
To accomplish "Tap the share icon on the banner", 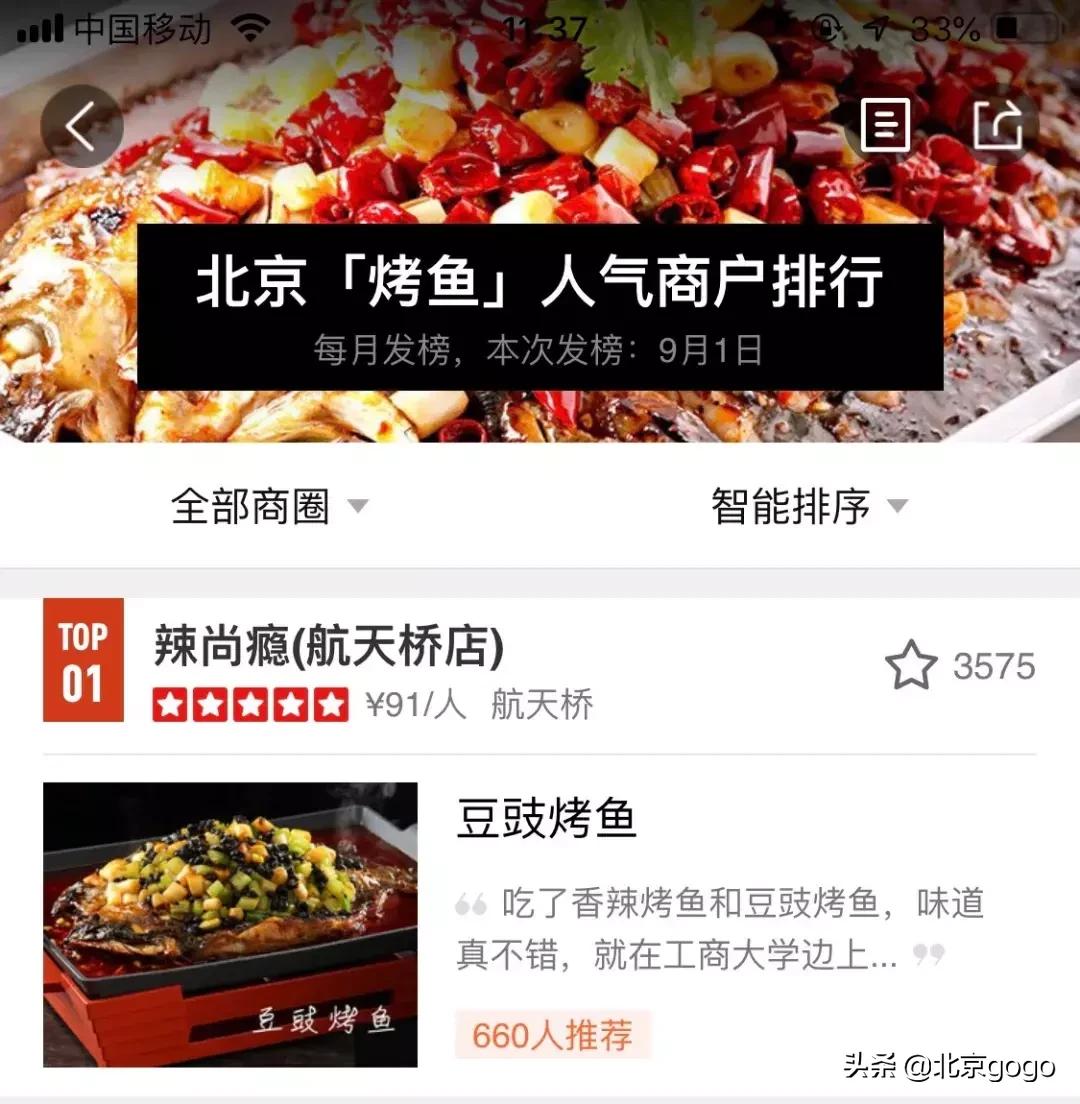I will point(997,124).
